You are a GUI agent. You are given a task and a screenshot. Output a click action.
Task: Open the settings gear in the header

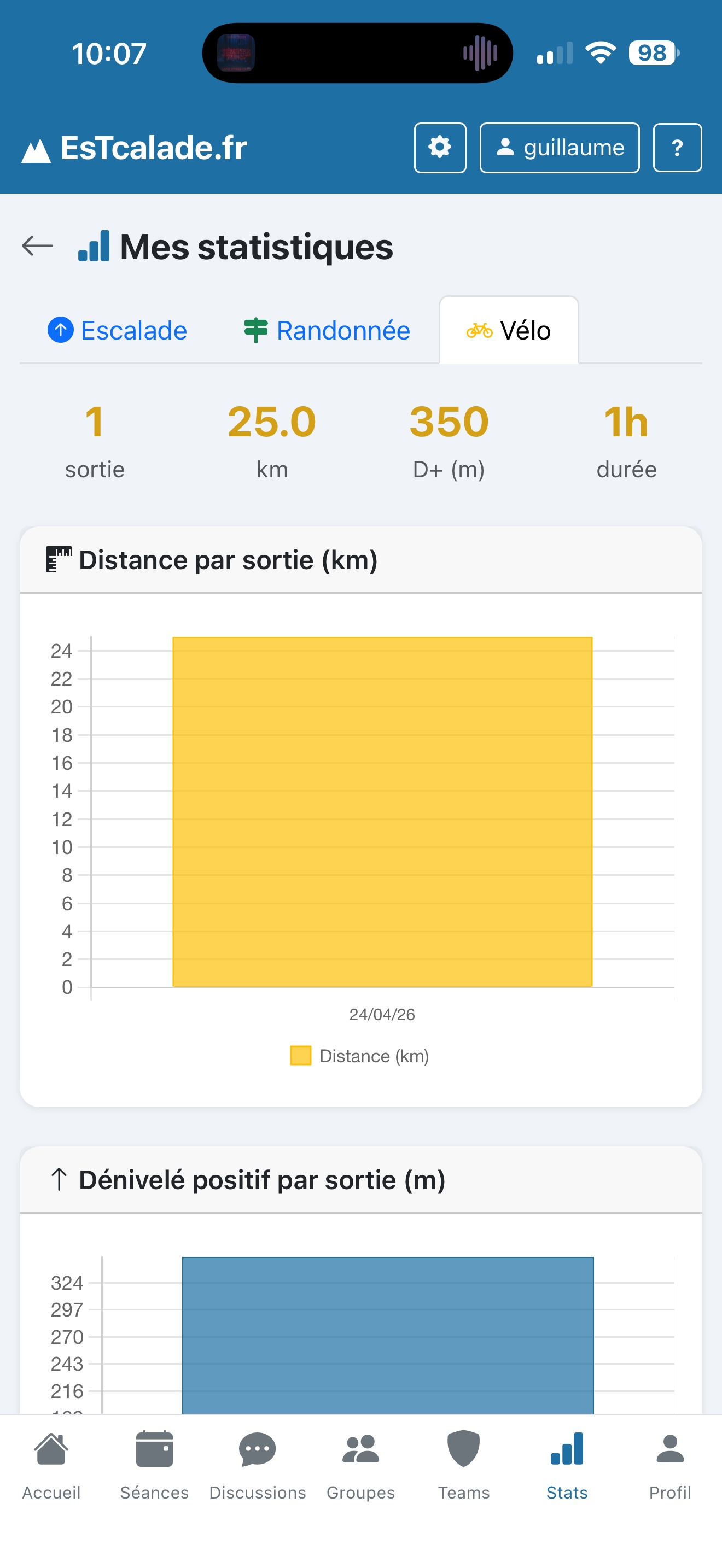pyautogui.click(x=440, y=147)
